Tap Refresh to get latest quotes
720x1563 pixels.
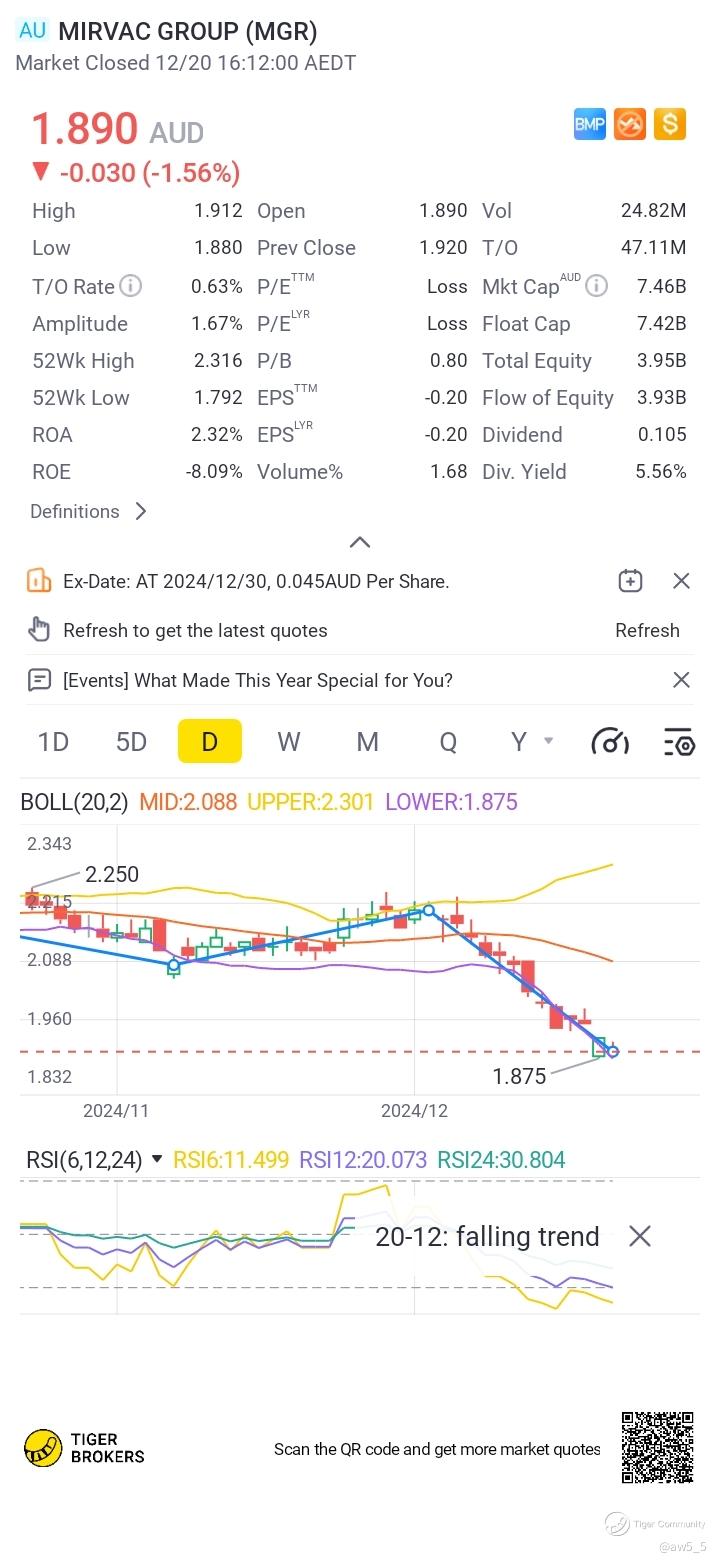[x=647, y=630]
